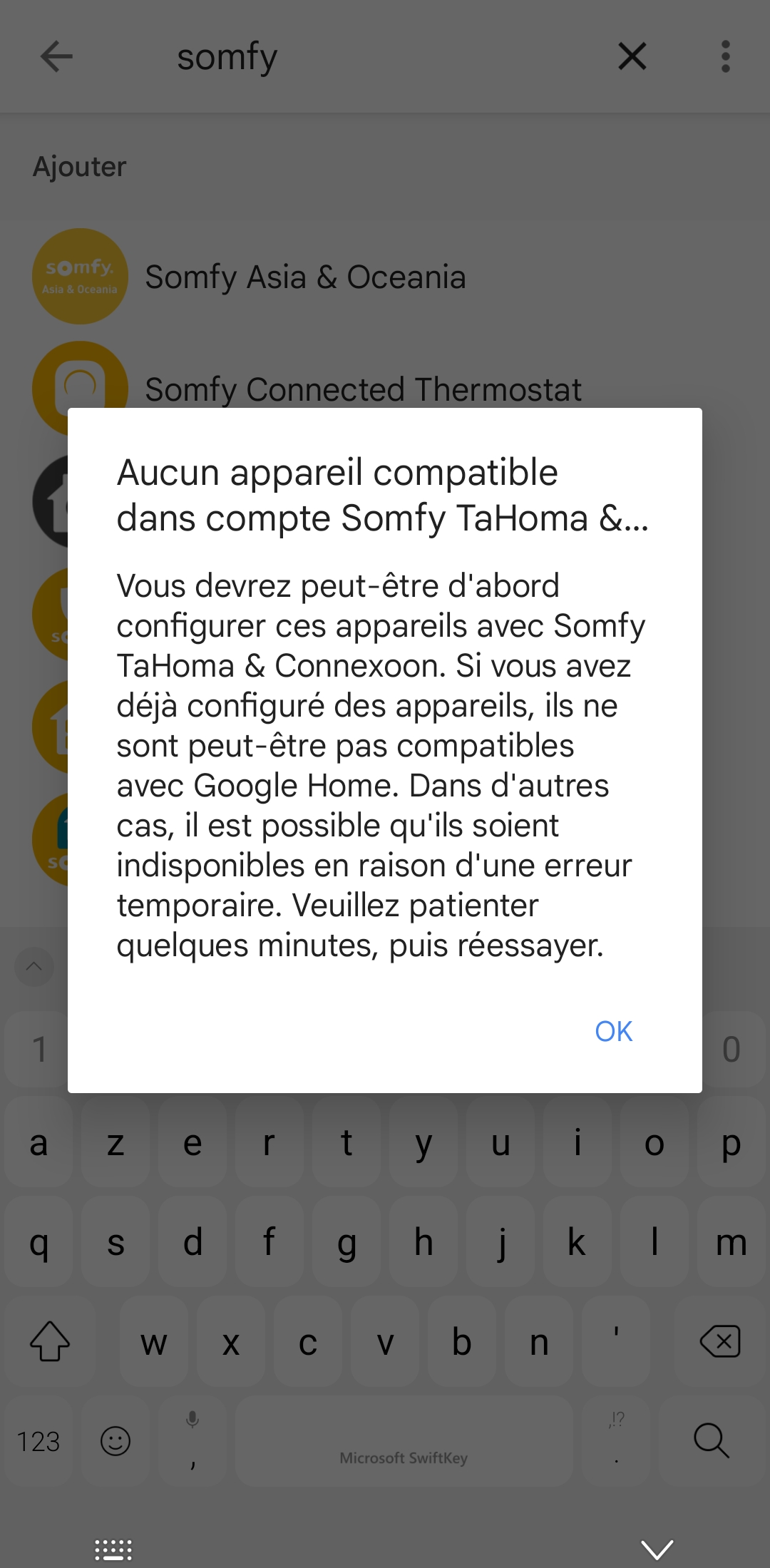Tap the keyboard backspace key

coord(720,1342)
